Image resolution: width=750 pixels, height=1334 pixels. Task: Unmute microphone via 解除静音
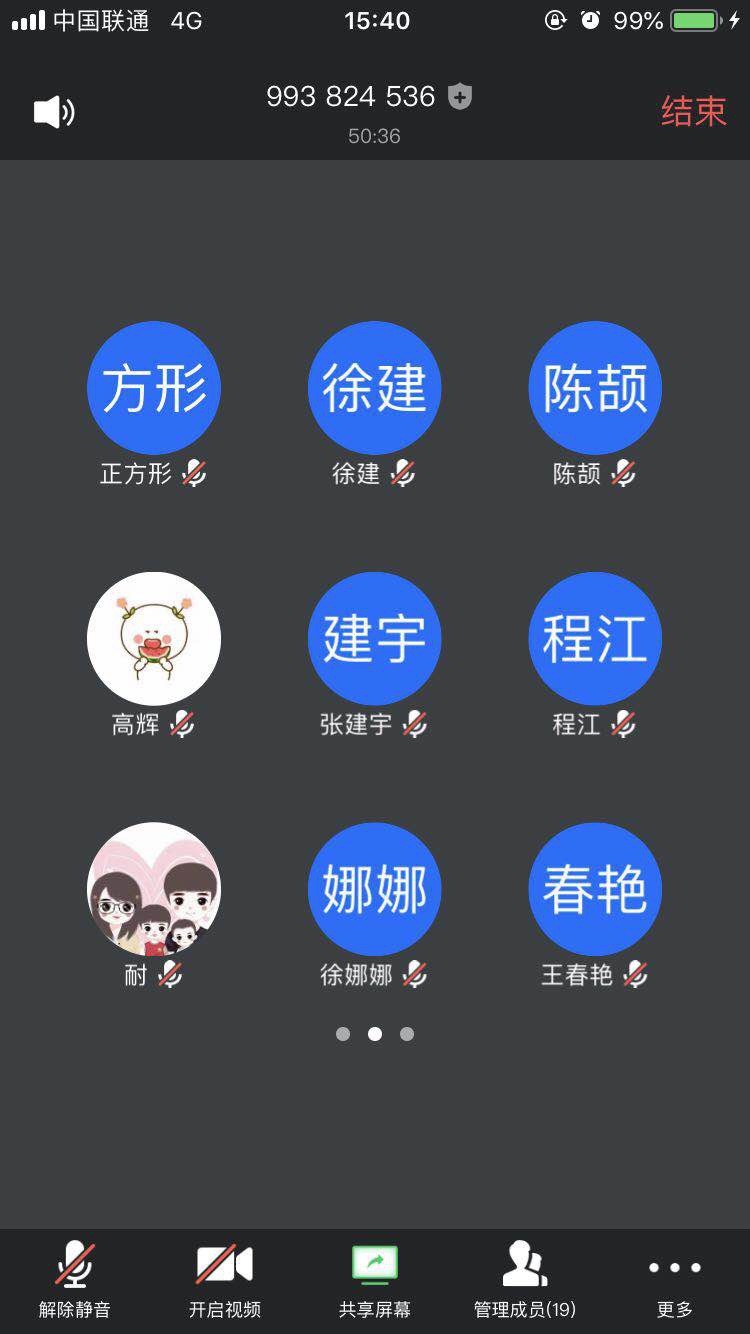(75, 1278)
